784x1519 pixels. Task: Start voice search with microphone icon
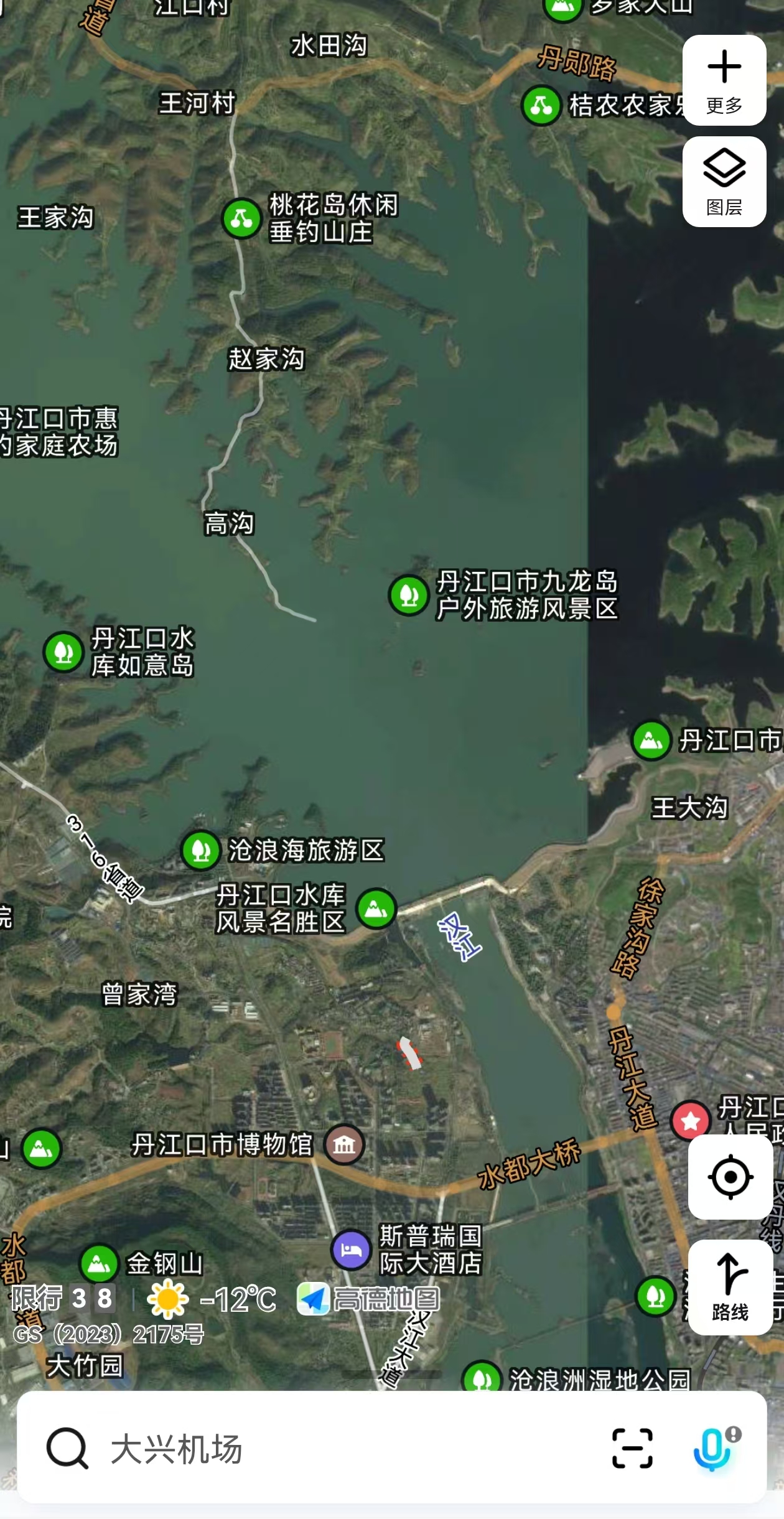pos(714,1448)
